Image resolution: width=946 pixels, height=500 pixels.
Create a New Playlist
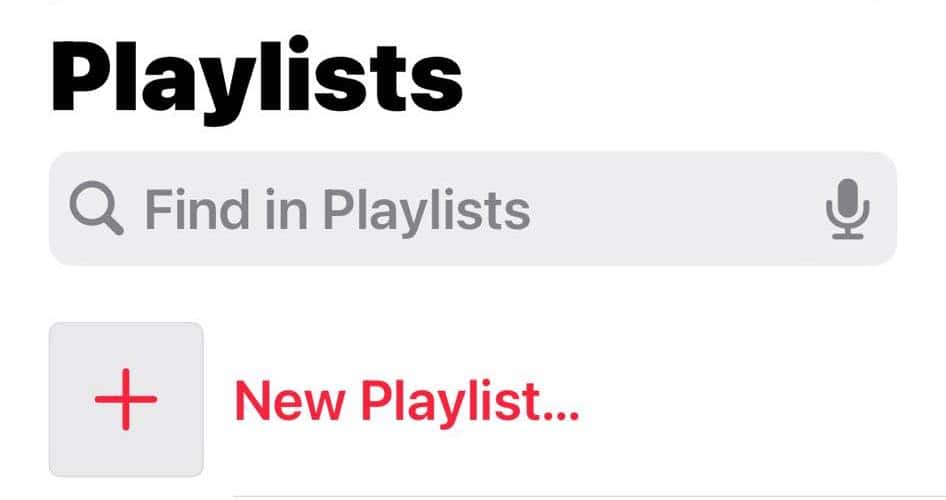[x=405, y=400]
